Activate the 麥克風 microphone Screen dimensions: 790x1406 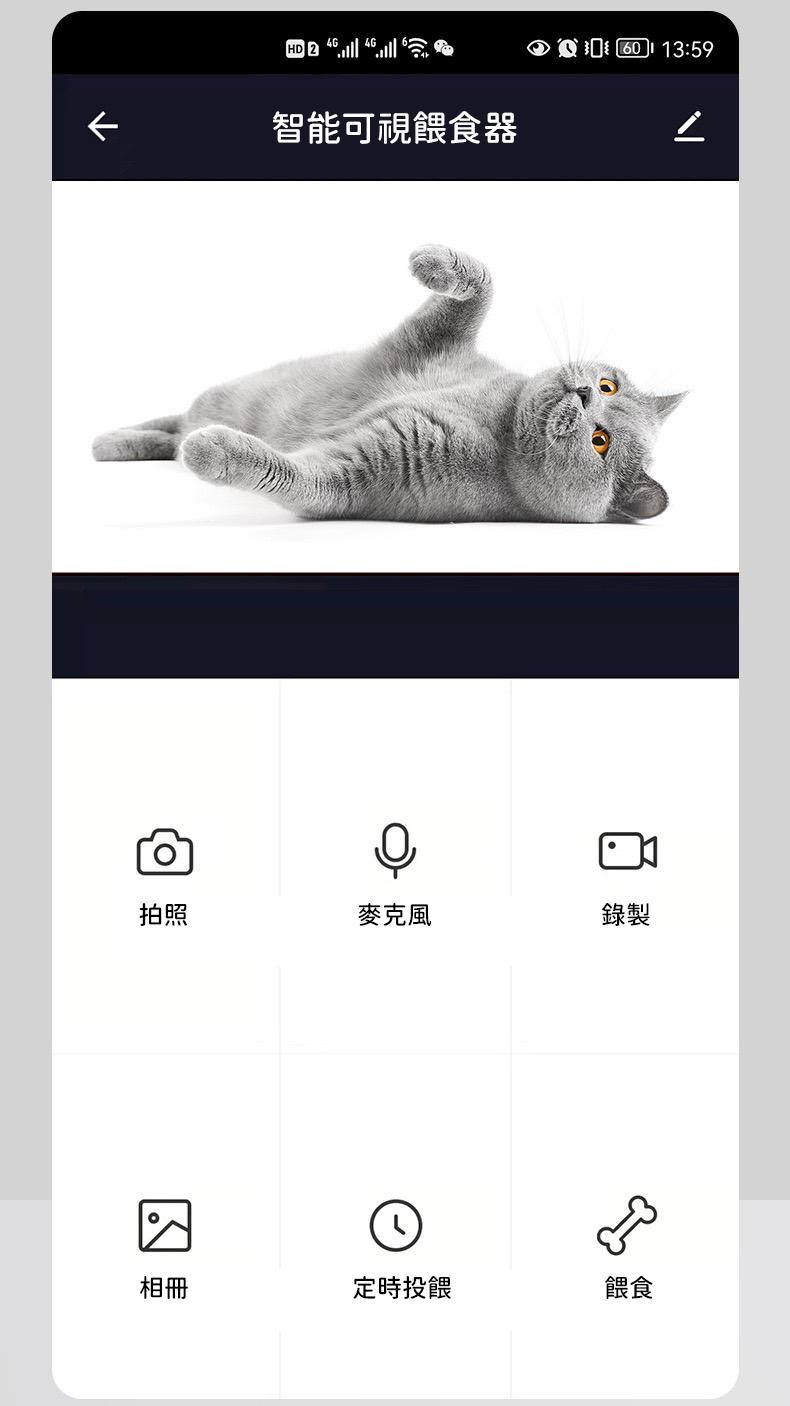395,870
